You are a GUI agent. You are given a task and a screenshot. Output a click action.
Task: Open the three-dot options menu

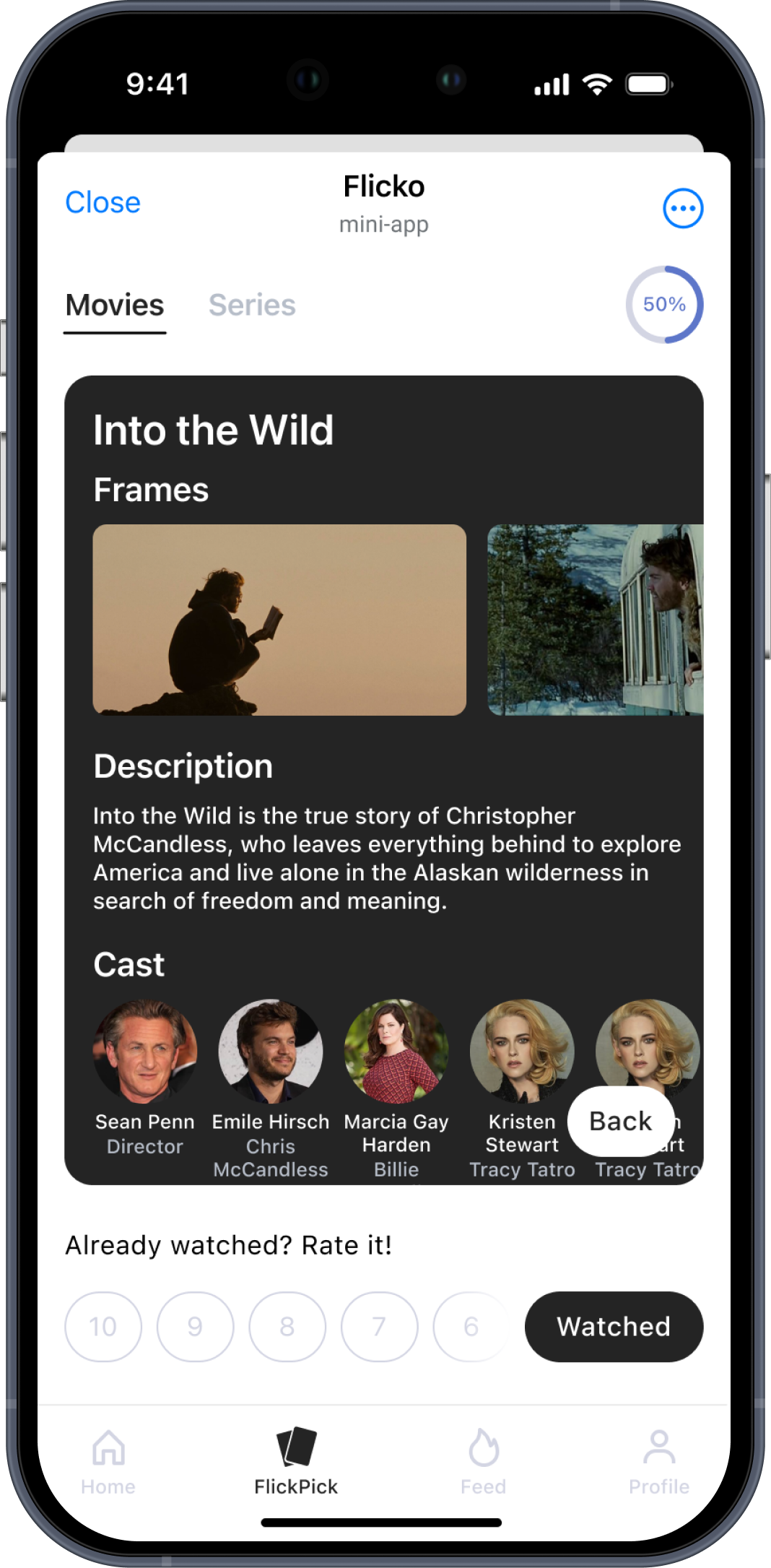pos(682,209)
